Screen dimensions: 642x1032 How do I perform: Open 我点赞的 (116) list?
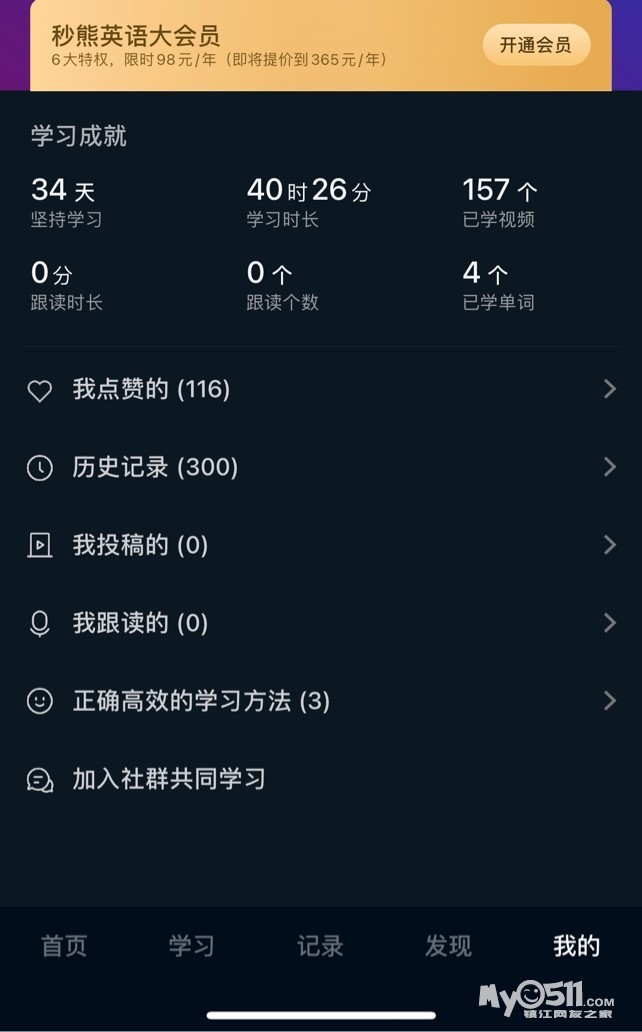(x=320, y=389)
